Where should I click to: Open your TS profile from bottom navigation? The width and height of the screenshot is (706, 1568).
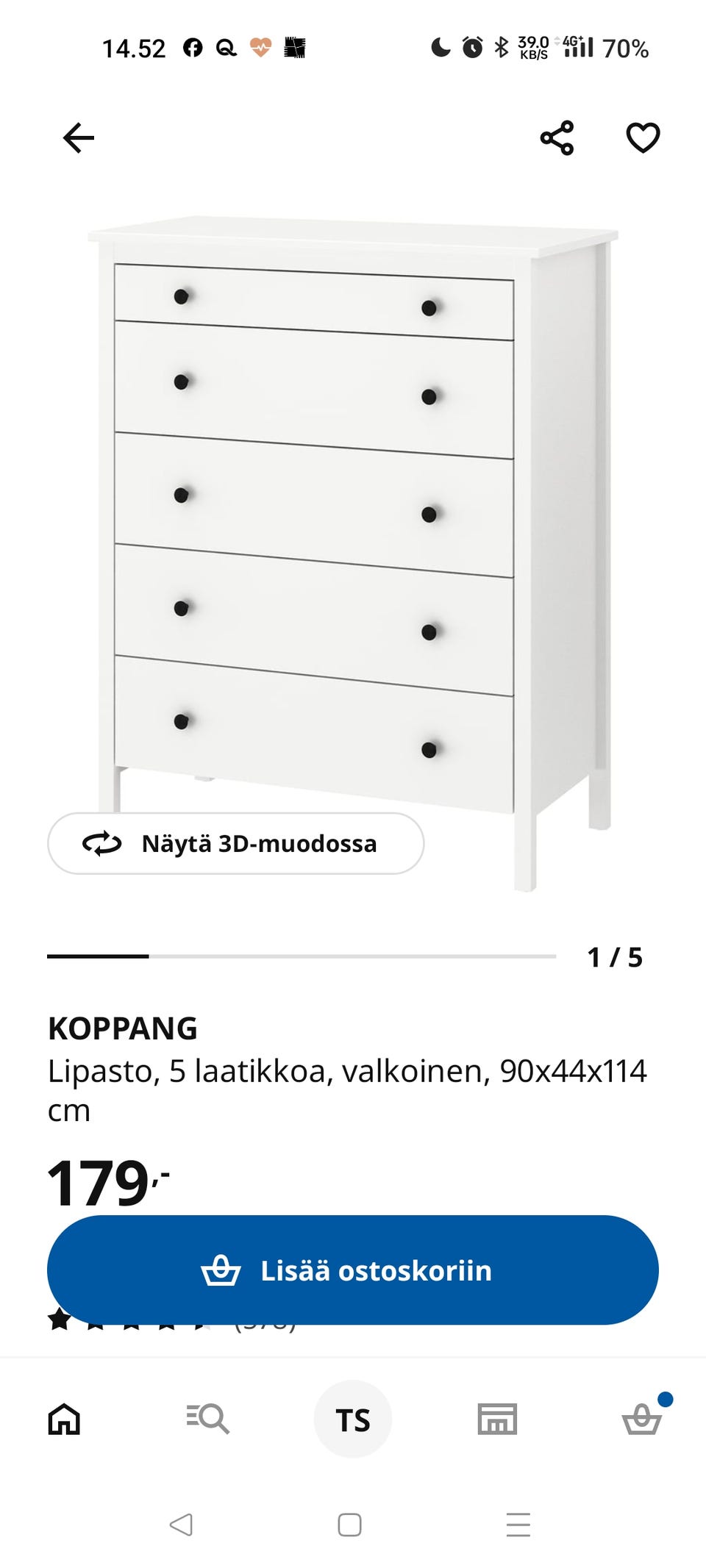(x=353, y=1419)
